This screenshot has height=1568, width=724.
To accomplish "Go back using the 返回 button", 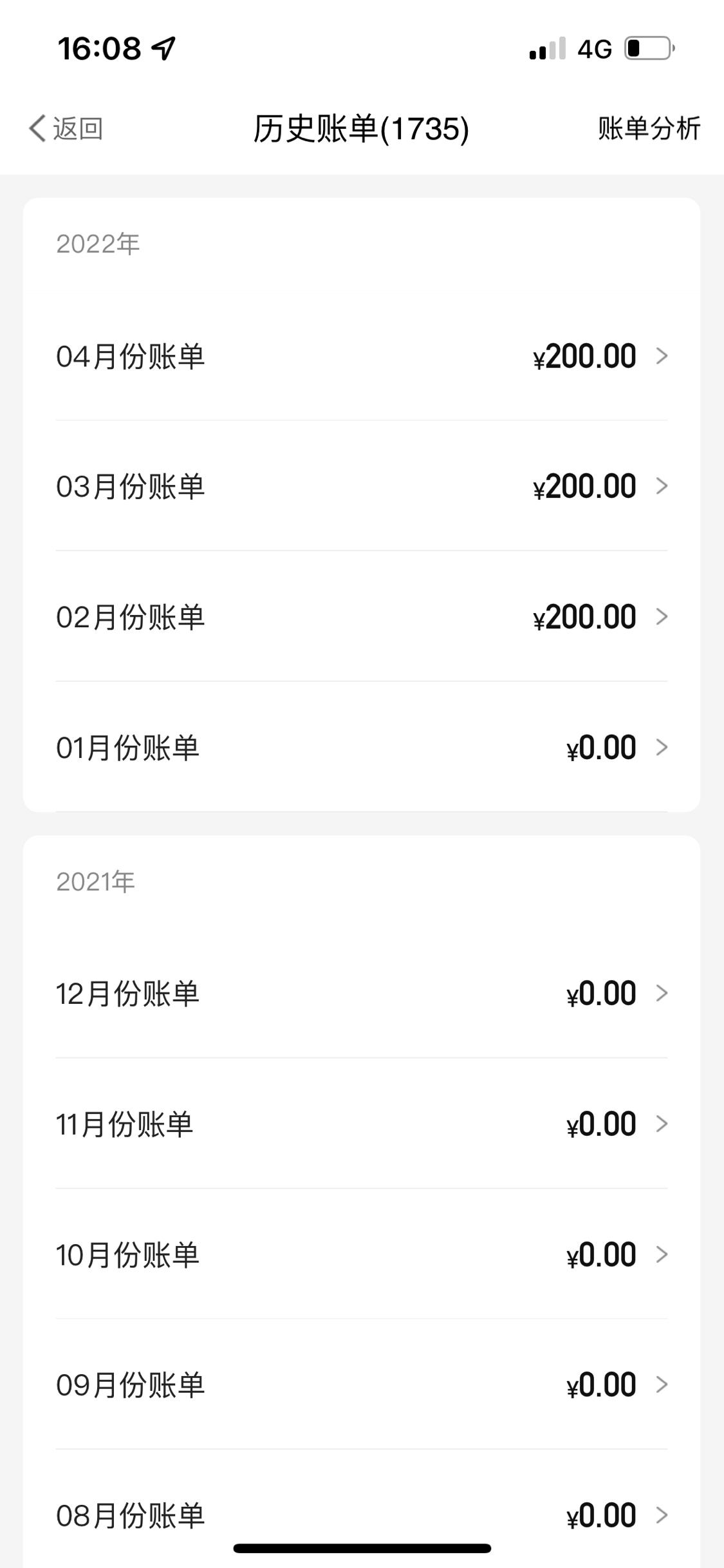I will [x=66, y=128].
